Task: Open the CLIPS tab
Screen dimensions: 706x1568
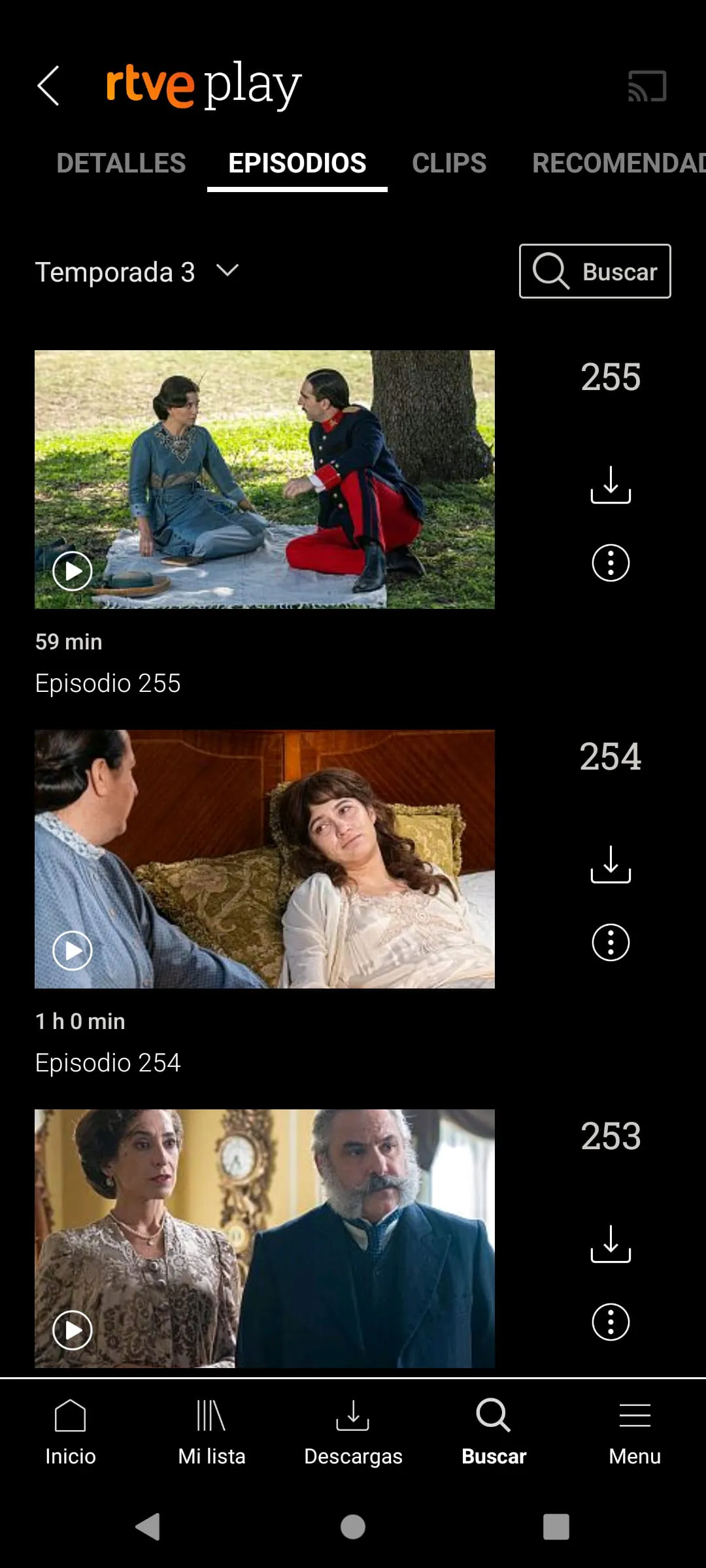Action: tap(449, 163)
